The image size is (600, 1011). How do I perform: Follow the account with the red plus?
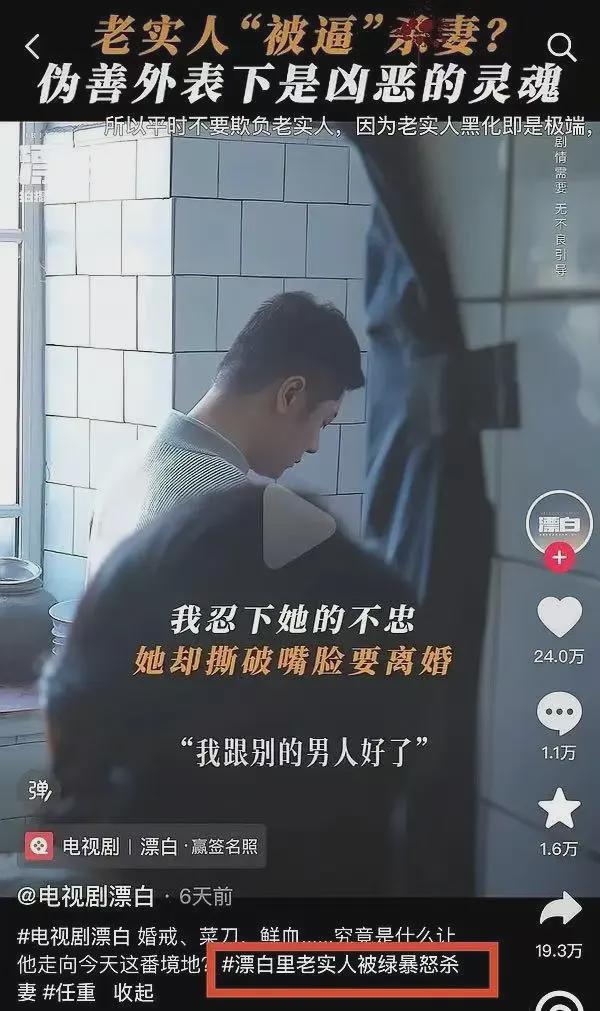(x=558, y=558)
